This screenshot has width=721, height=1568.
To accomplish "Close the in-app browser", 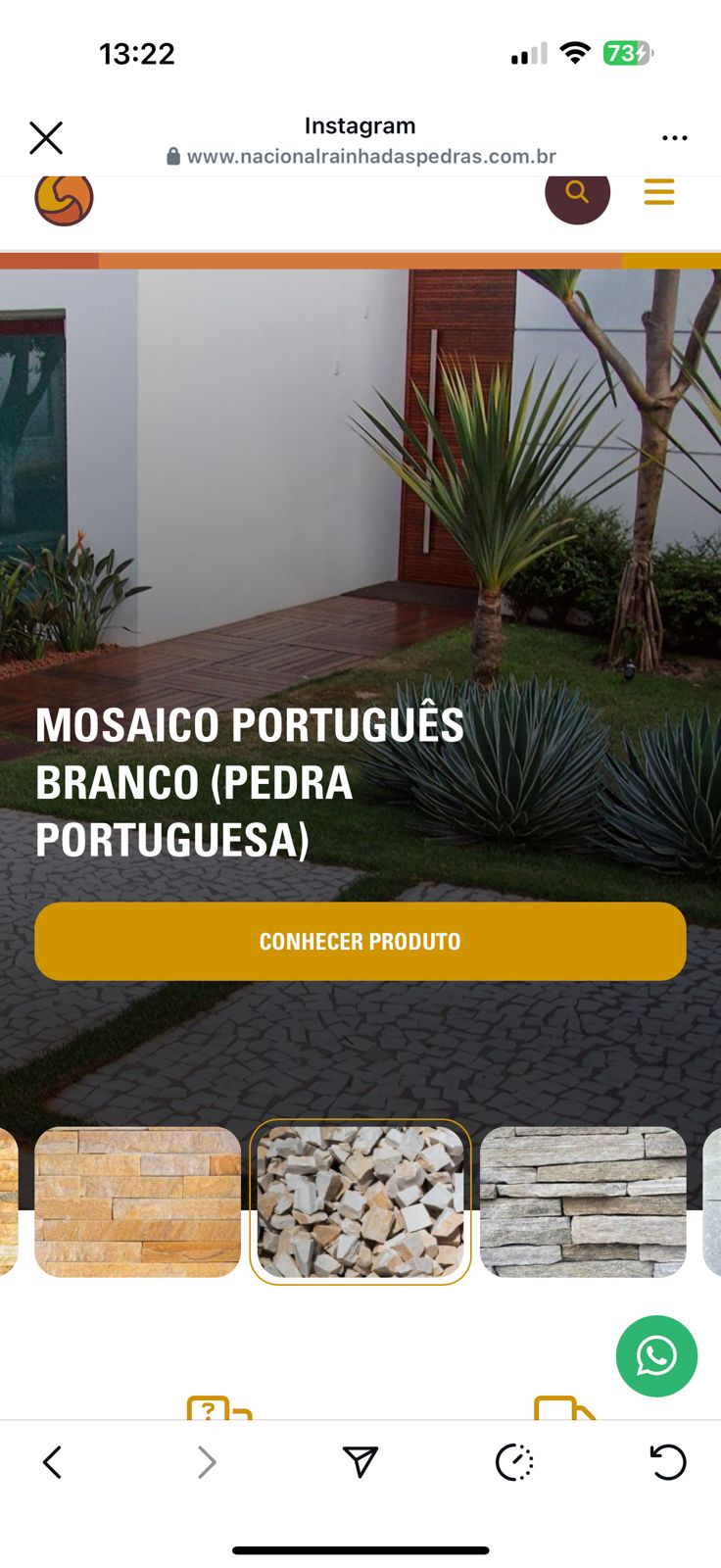I will (46, 138).
